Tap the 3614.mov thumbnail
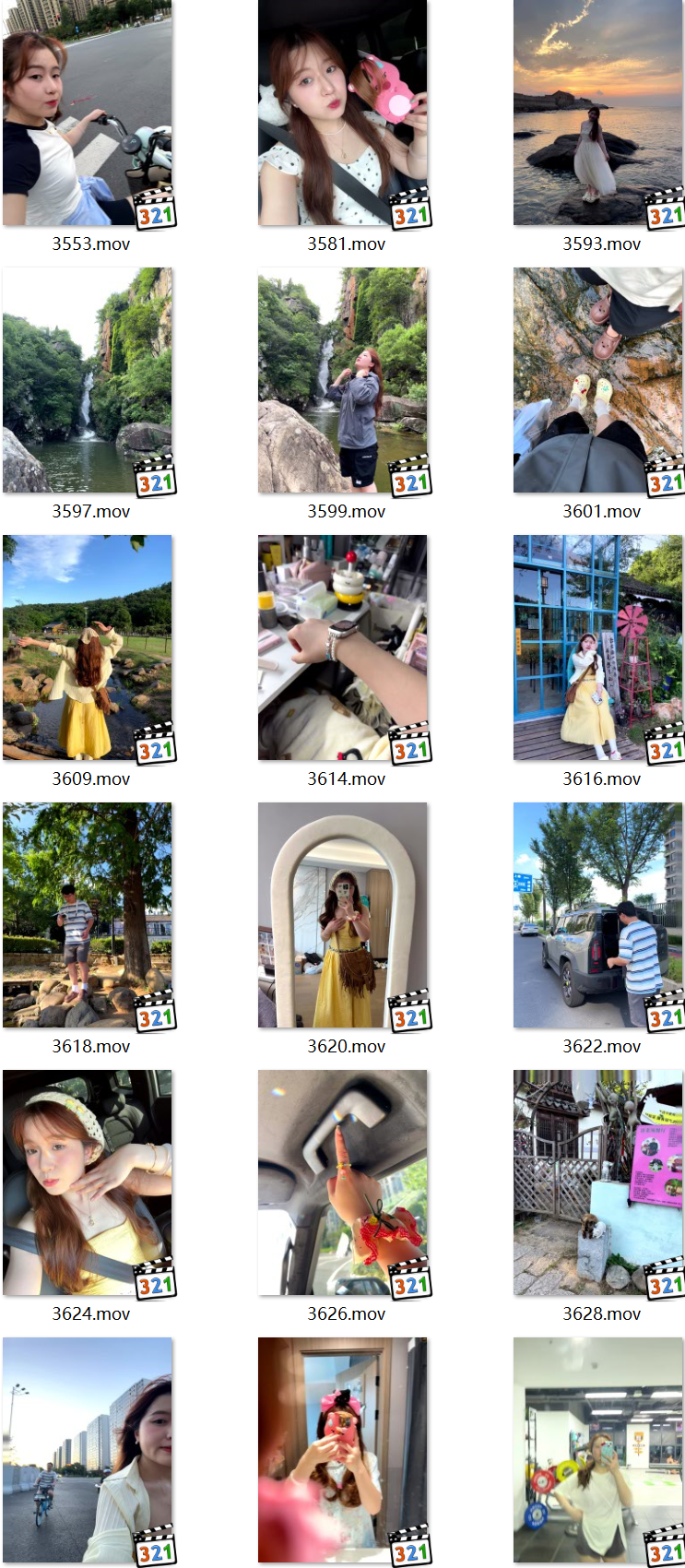 (343, 648)
